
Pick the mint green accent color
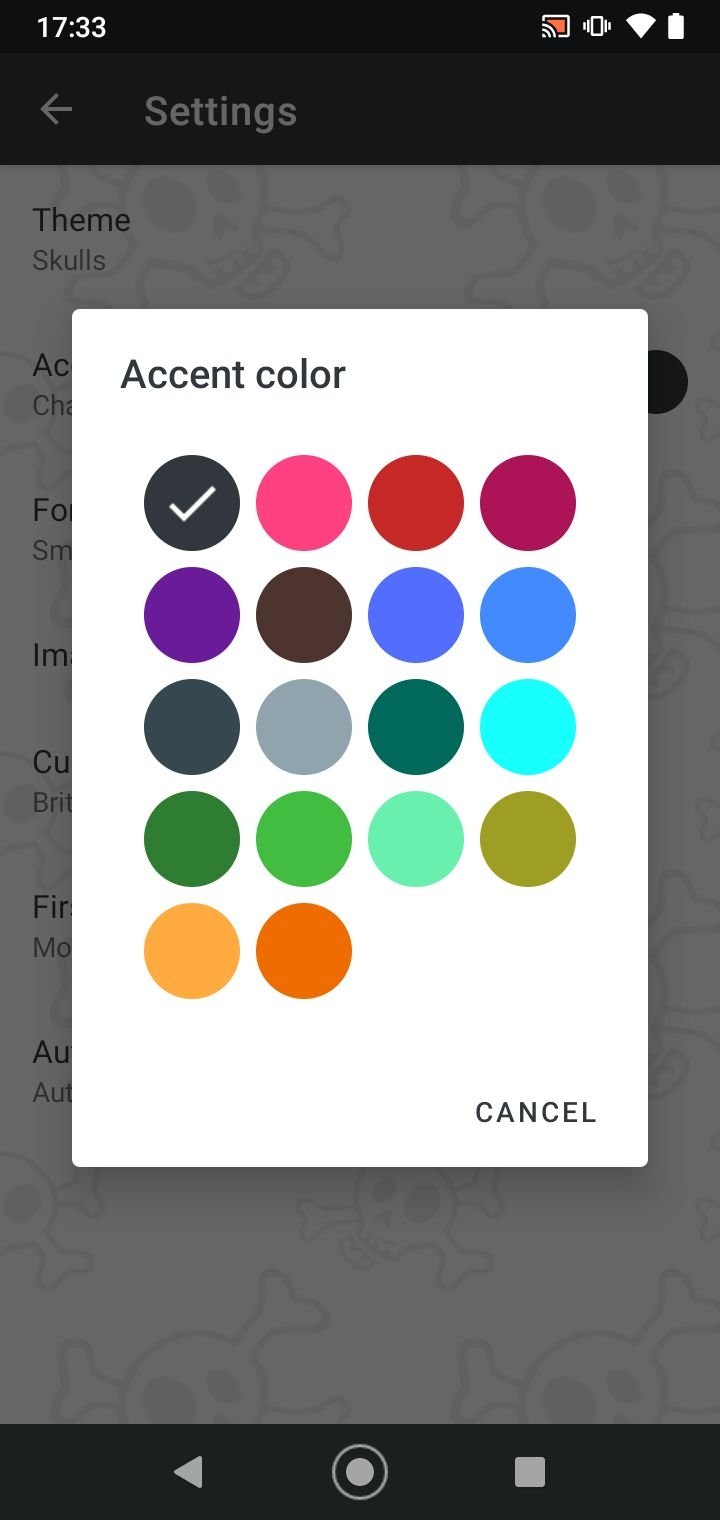click(416, 839)
